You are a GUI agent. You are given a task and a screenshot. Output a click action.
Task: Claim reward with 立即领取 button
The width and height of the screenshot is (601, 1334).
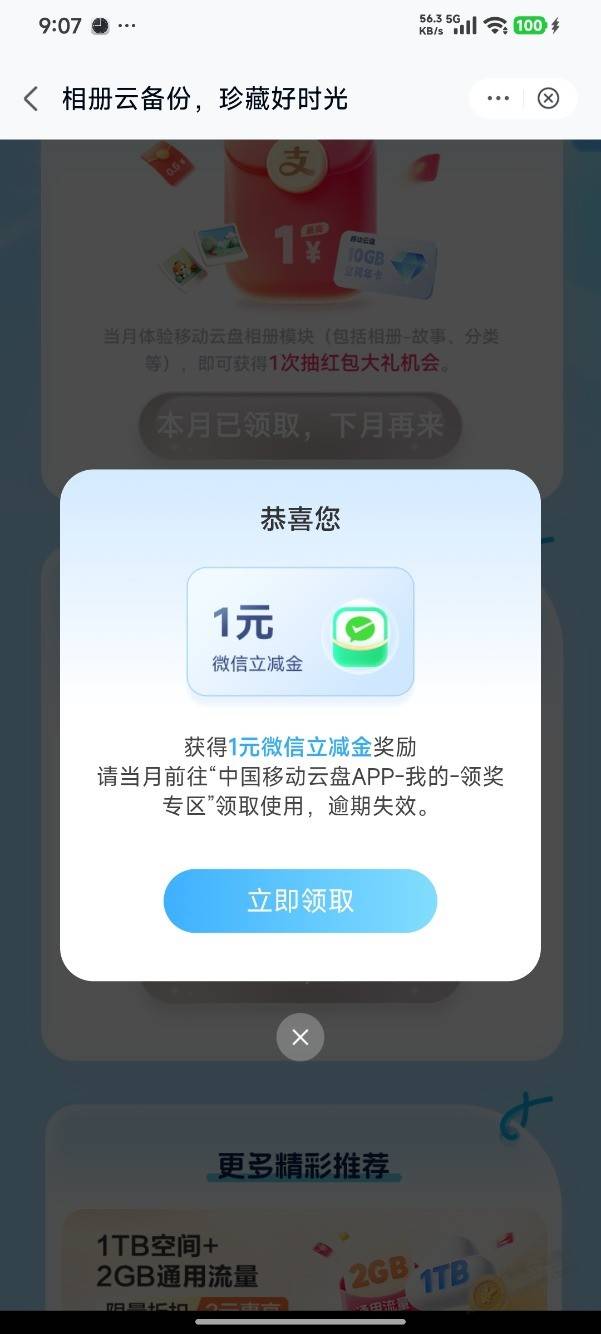pyautogui.click(x=300, y=900)
